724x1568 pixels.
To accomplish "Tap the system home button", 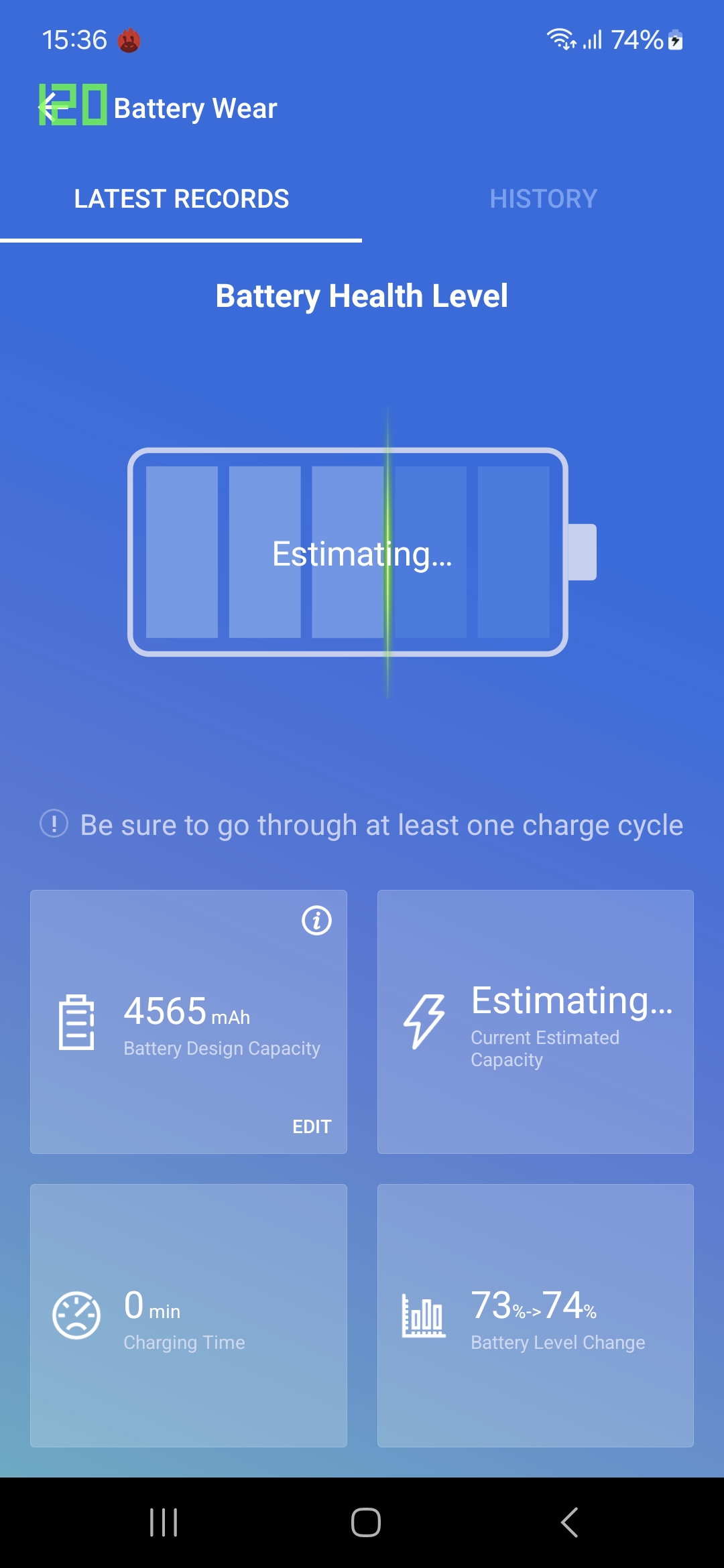I will 365,1522.
